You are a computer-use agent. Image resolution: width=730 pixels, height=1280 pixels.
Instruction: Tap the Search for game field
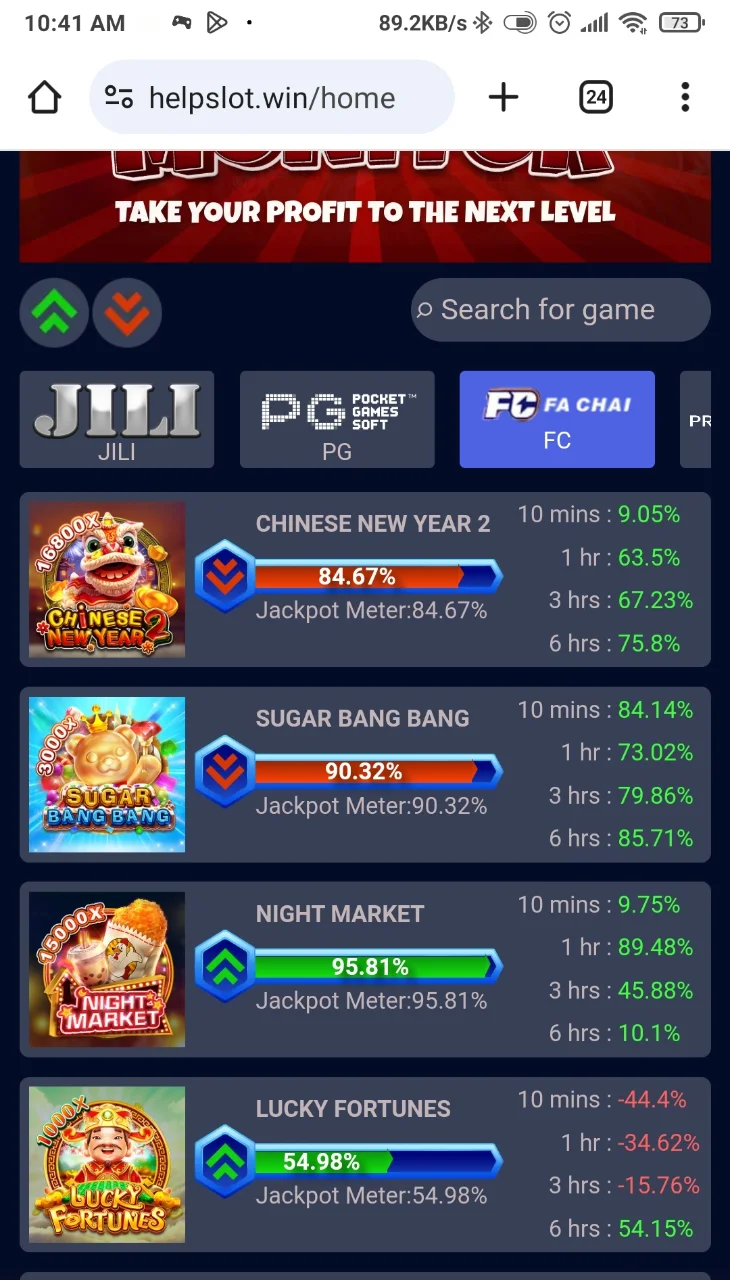[x=561, y=310]
